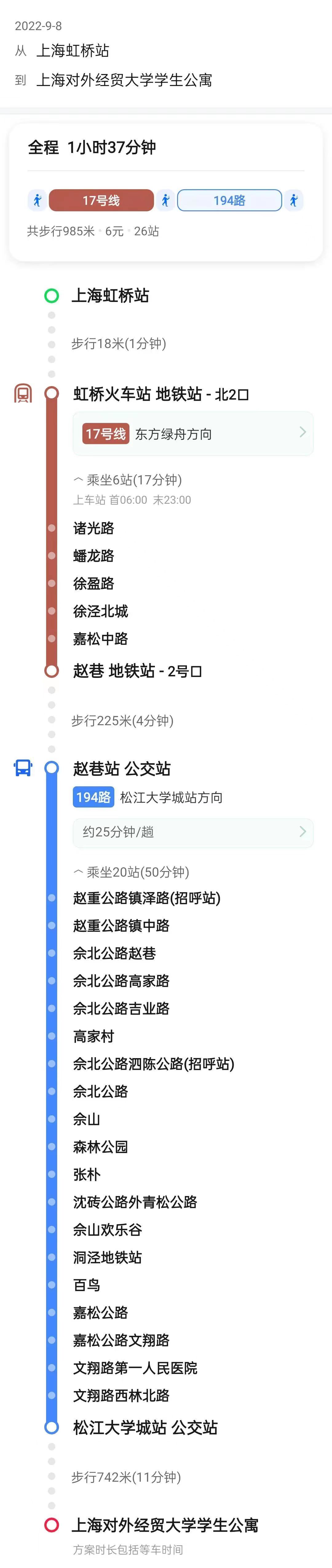Select the 194路 segment in summary bar
This screenshot has width=332, height=1568.
pos(229,200)
